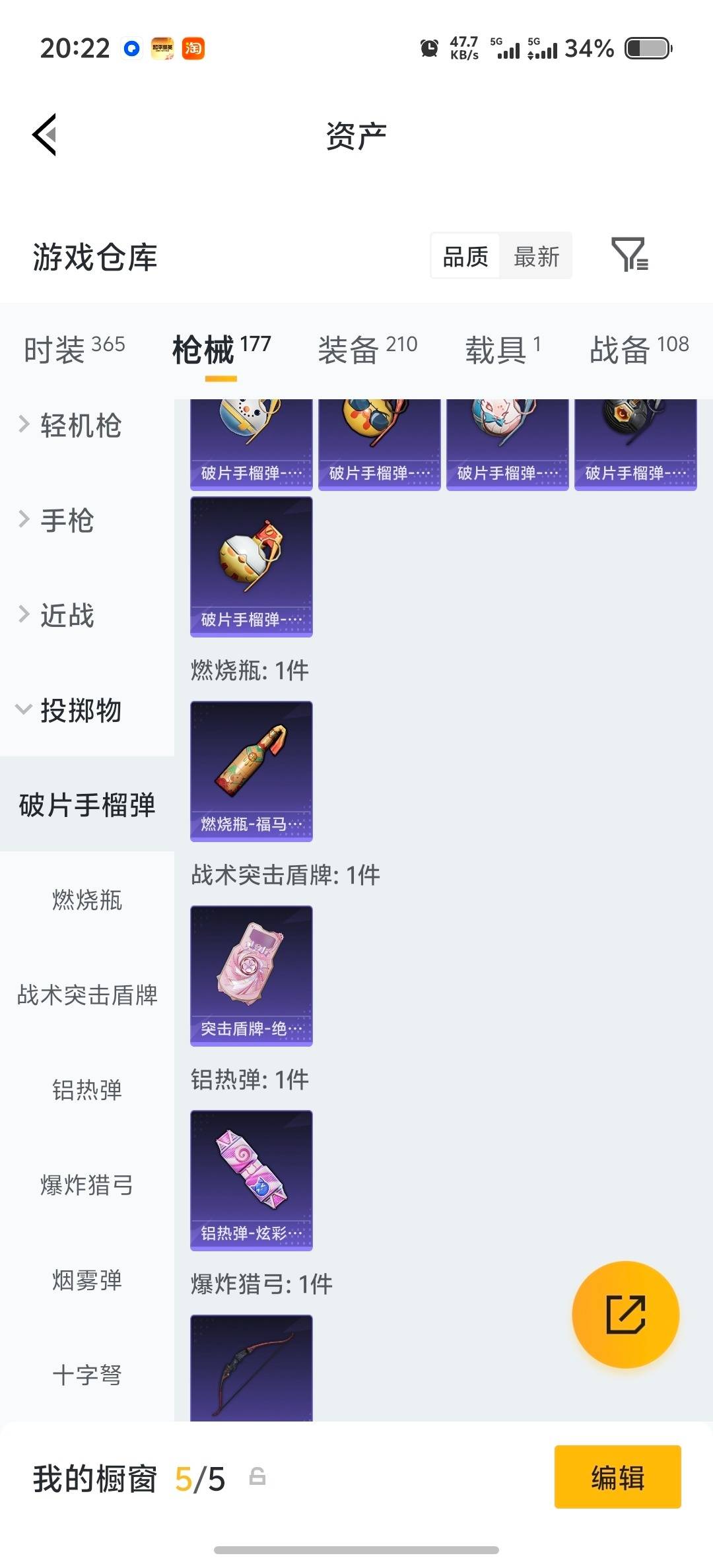
Task: Expand the 轻机枪 category
Action: 81,426
